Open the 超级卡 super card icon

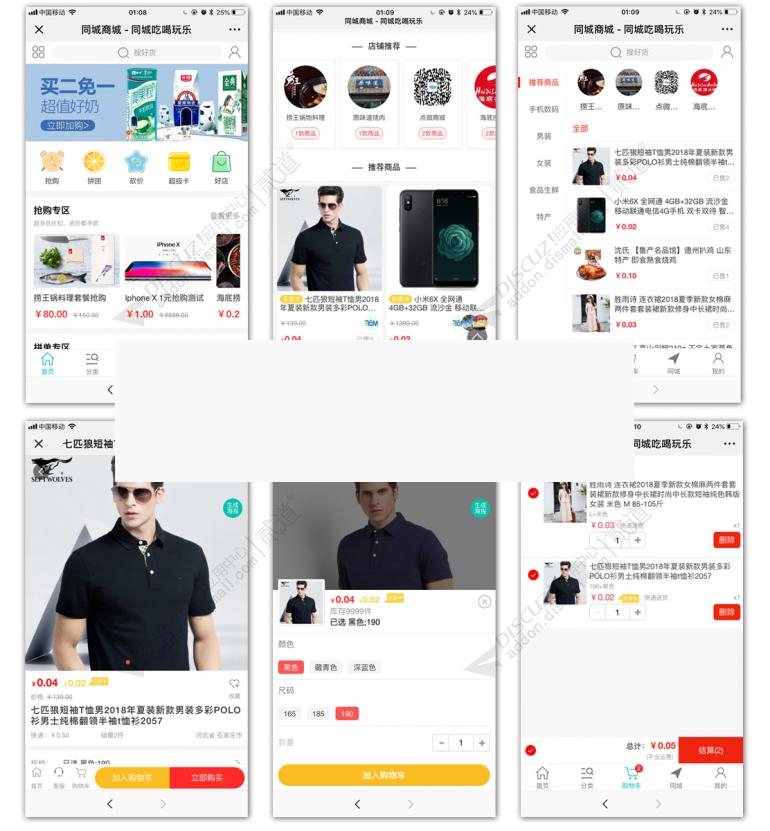coord(177,160)
